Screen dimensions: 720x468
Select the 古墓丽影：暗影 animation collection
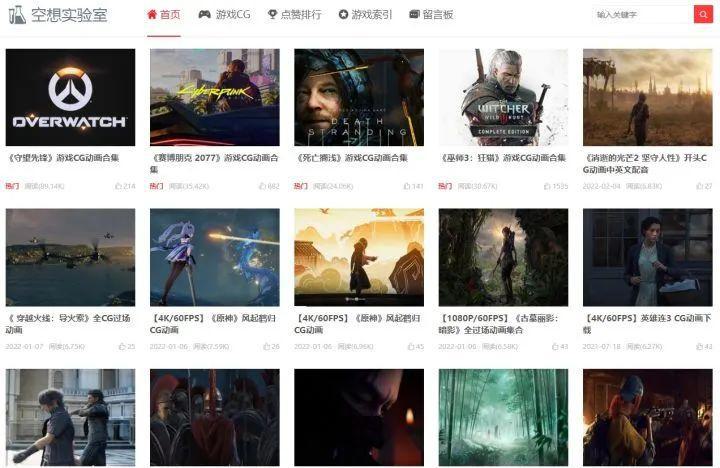click(503, 257)
